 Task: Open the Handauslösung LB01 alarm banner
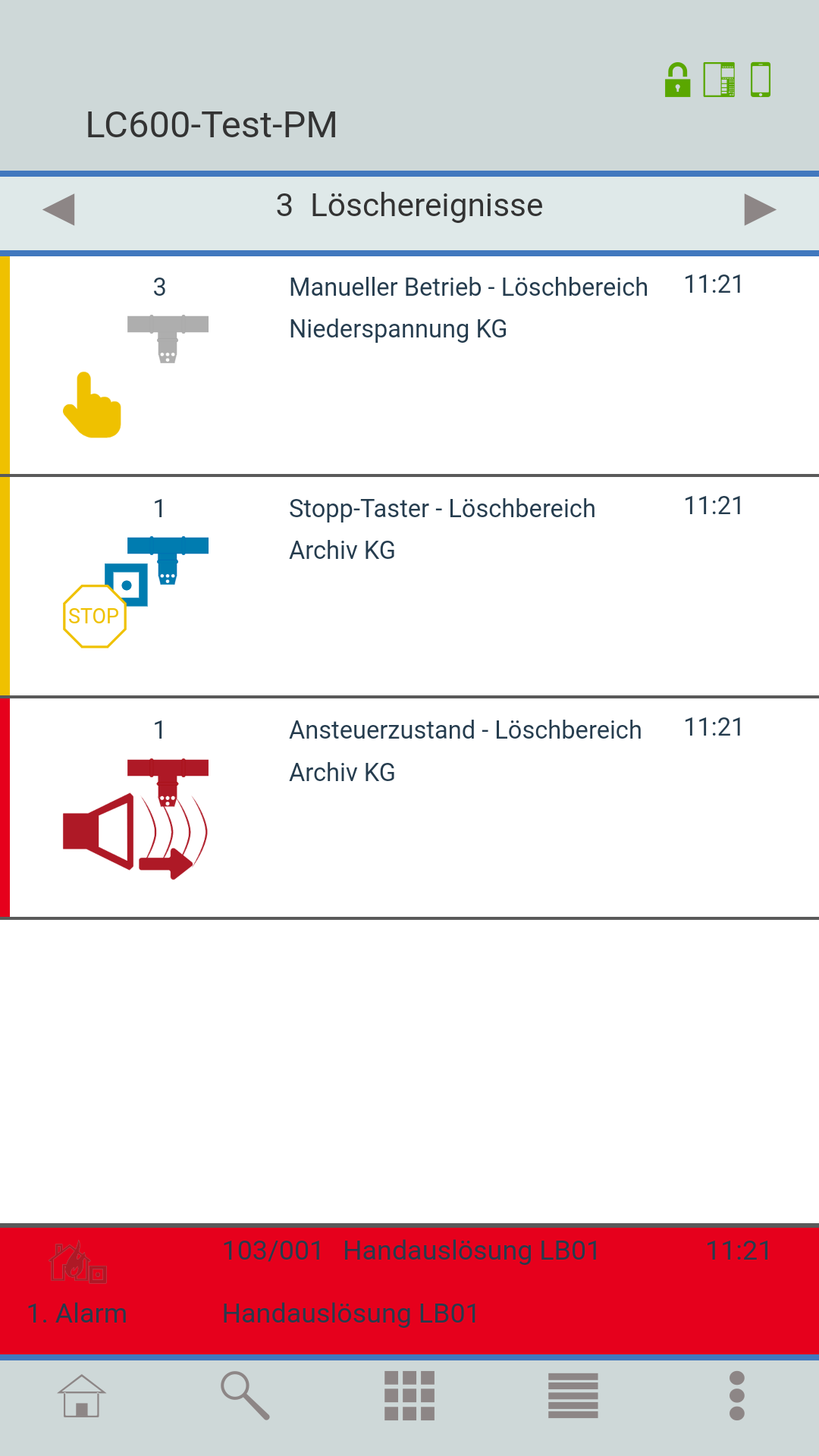[x=409, y=1290]
